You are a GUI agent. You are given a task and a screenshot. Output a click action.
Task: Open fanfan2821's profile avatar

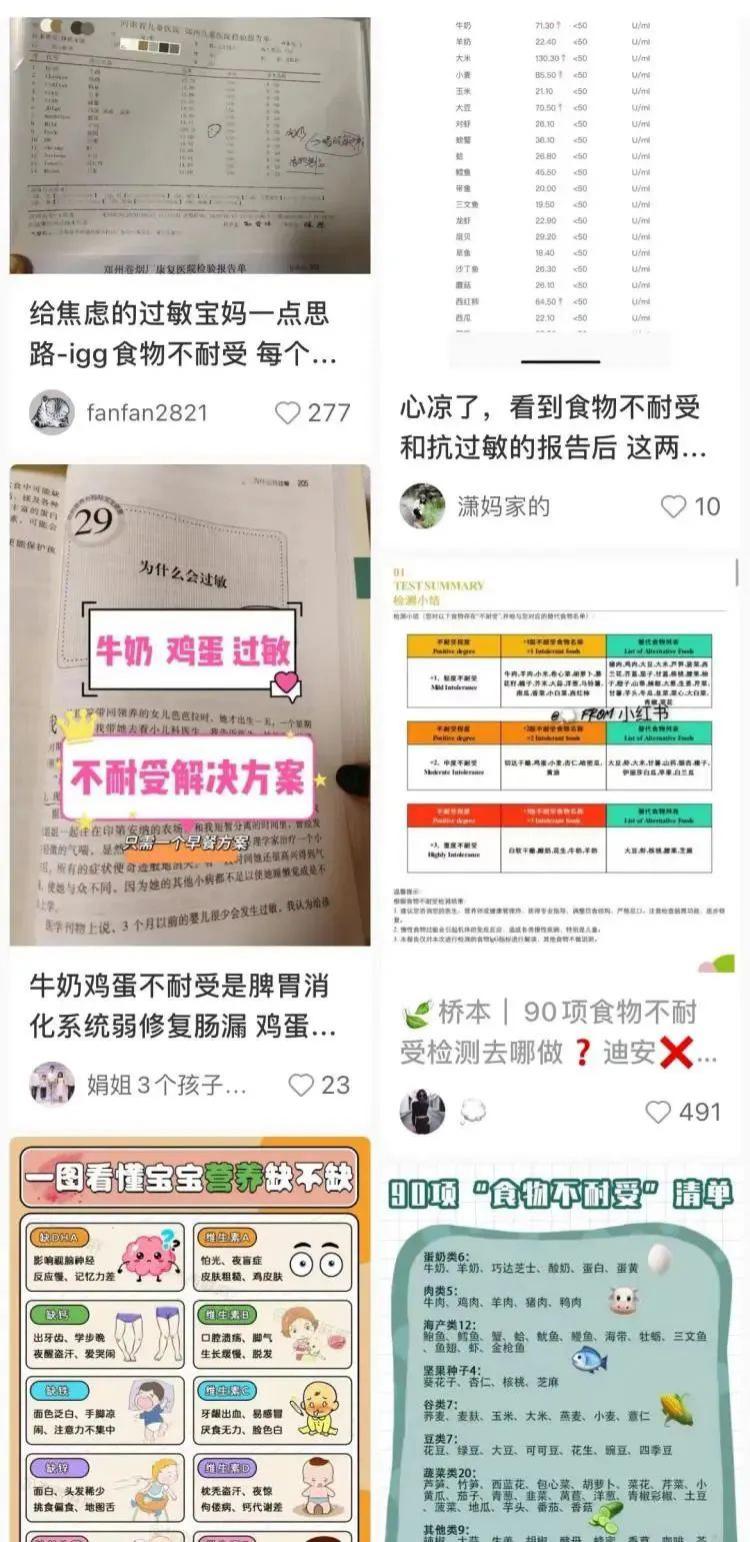[52, 412]
